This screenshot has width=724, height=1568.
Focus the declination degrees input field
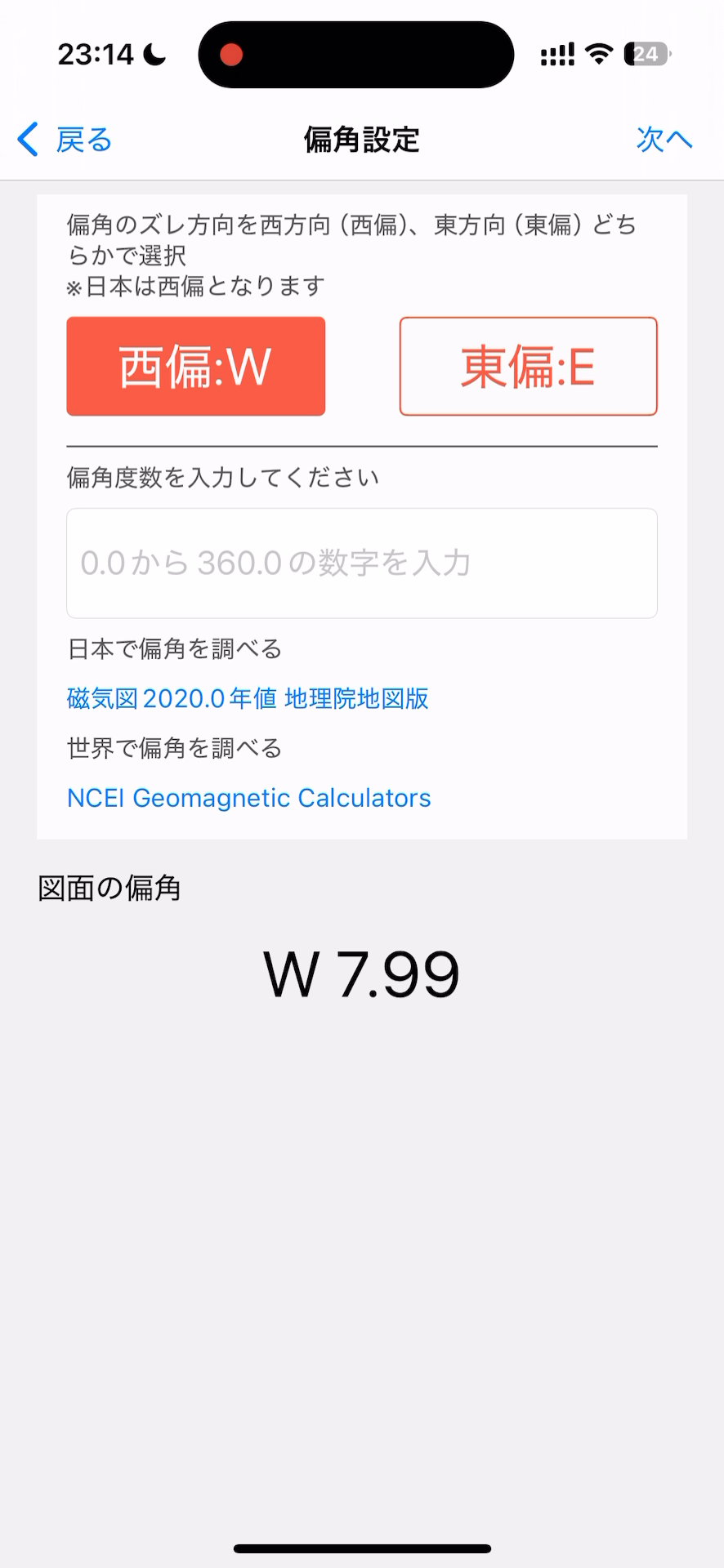click(361, 563)
